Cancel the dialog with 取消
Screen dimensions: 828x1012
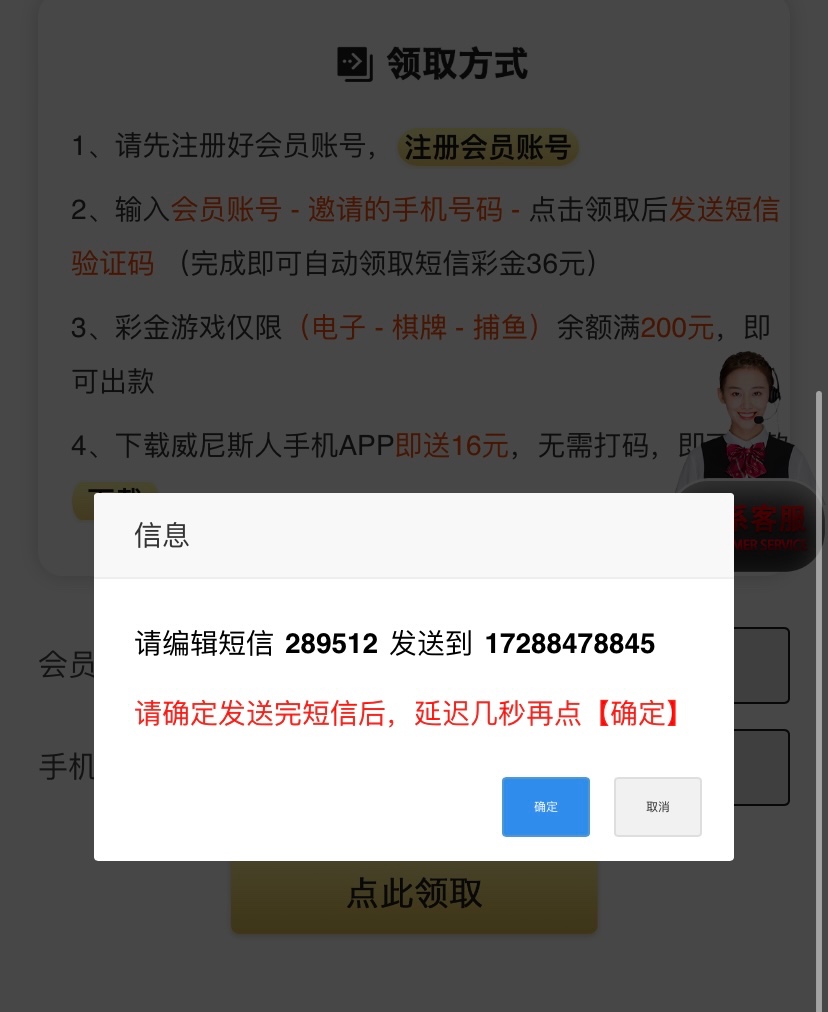tap(657, 806)
